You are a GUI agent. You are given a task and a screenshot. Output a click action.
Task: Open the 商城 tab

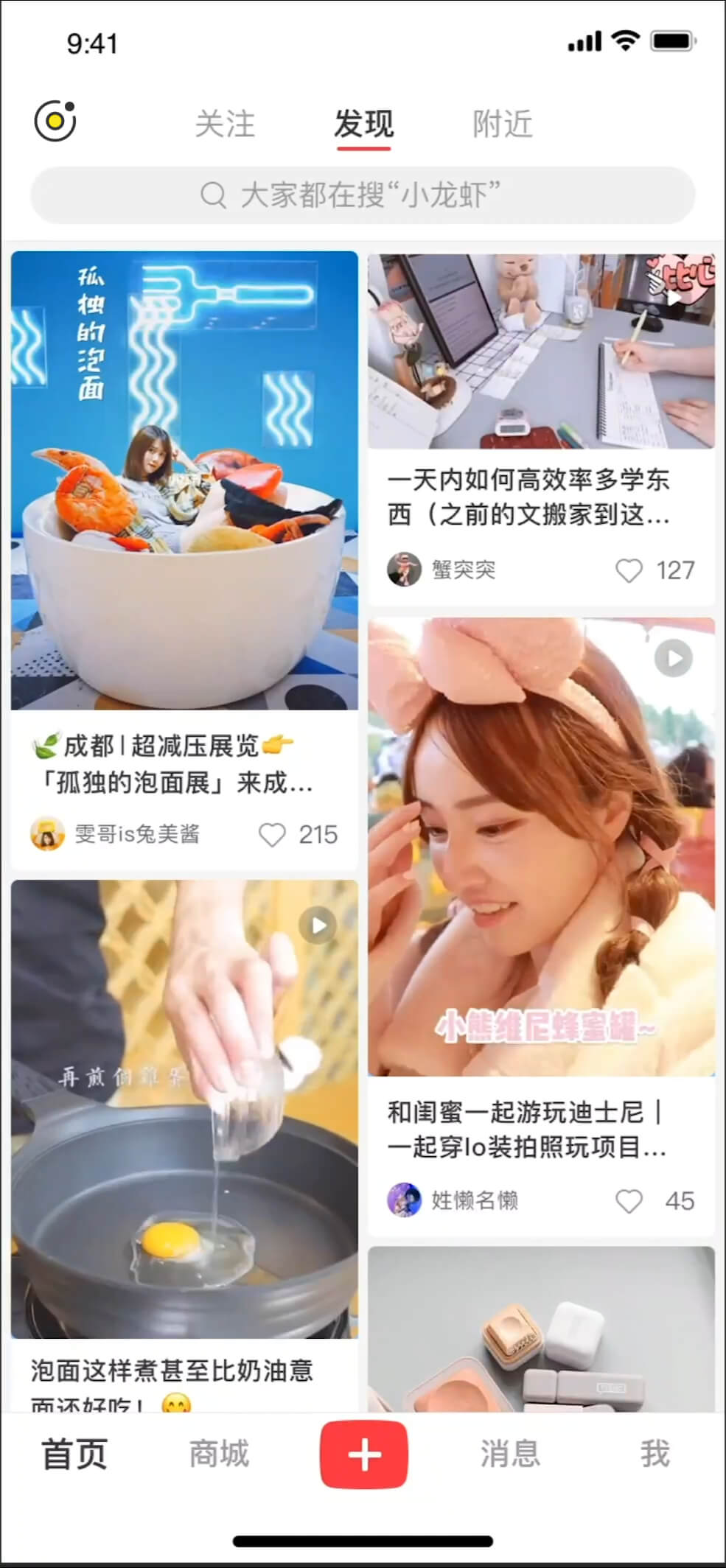[x=219, y=1454]
